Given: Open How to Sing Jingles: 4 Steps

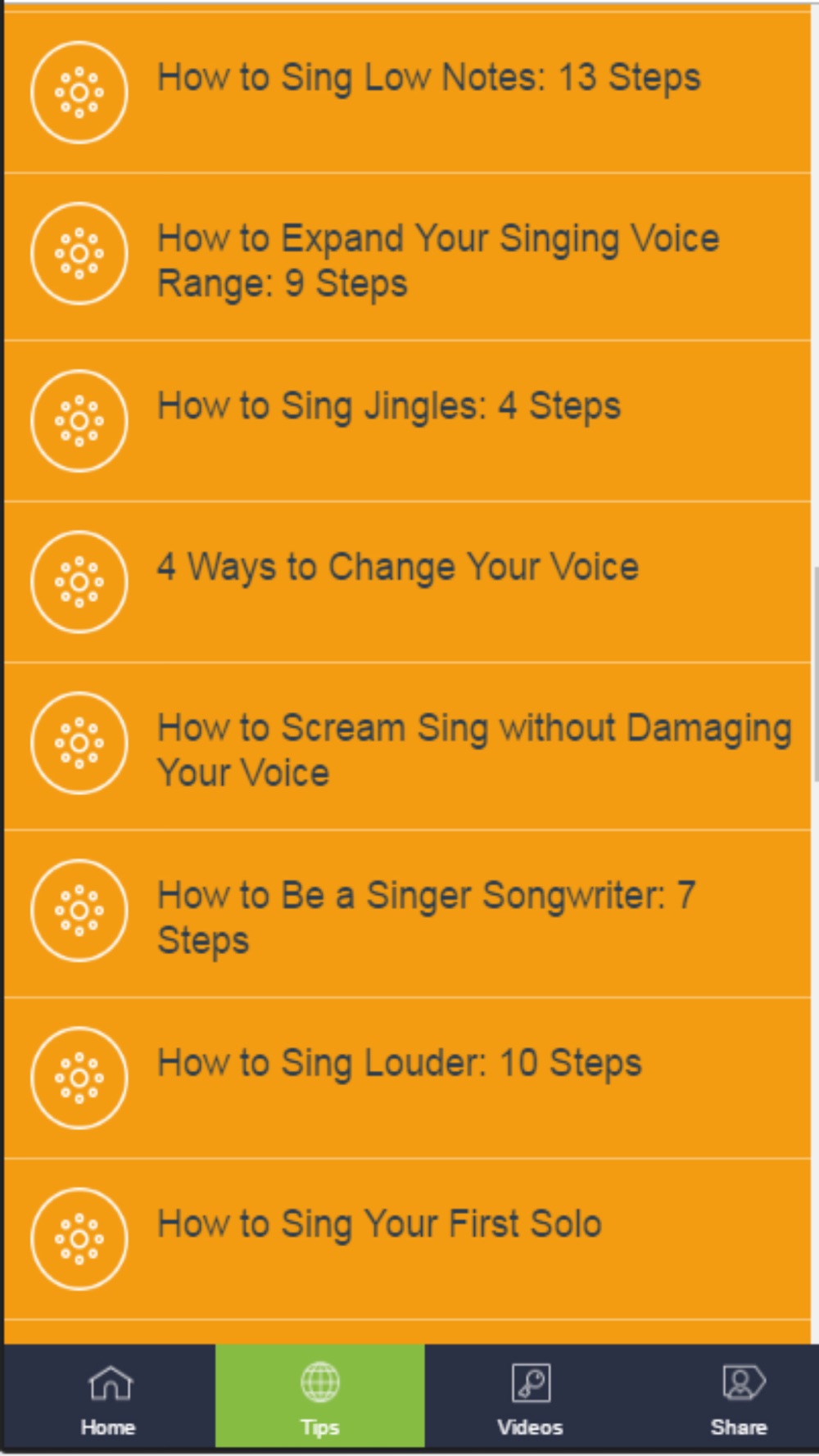Looking at the screenshot, I should click(x=407, y=421).
